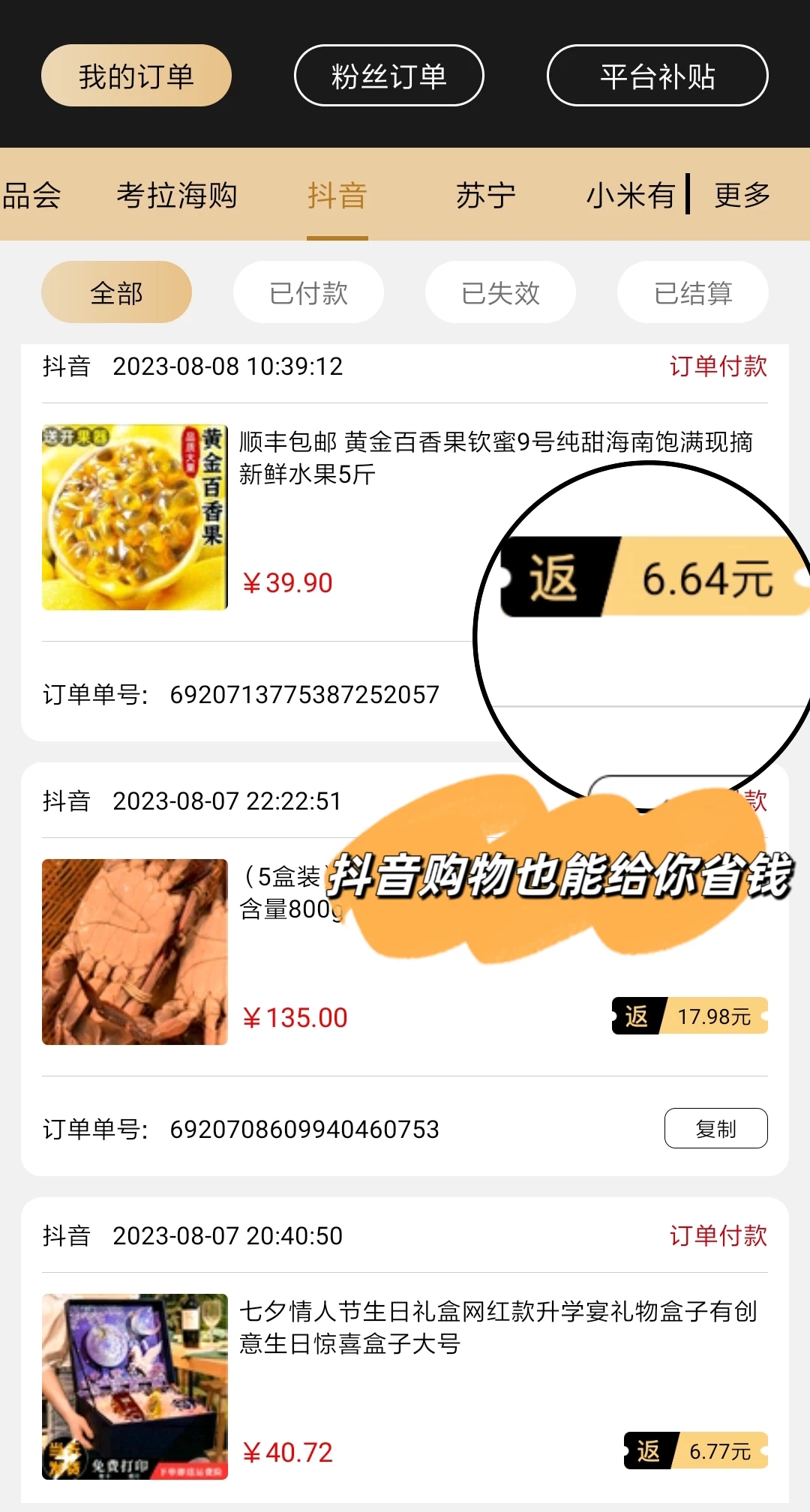Select the 小米有 tab
This screenshot has height=1512, width=810.
630,195
